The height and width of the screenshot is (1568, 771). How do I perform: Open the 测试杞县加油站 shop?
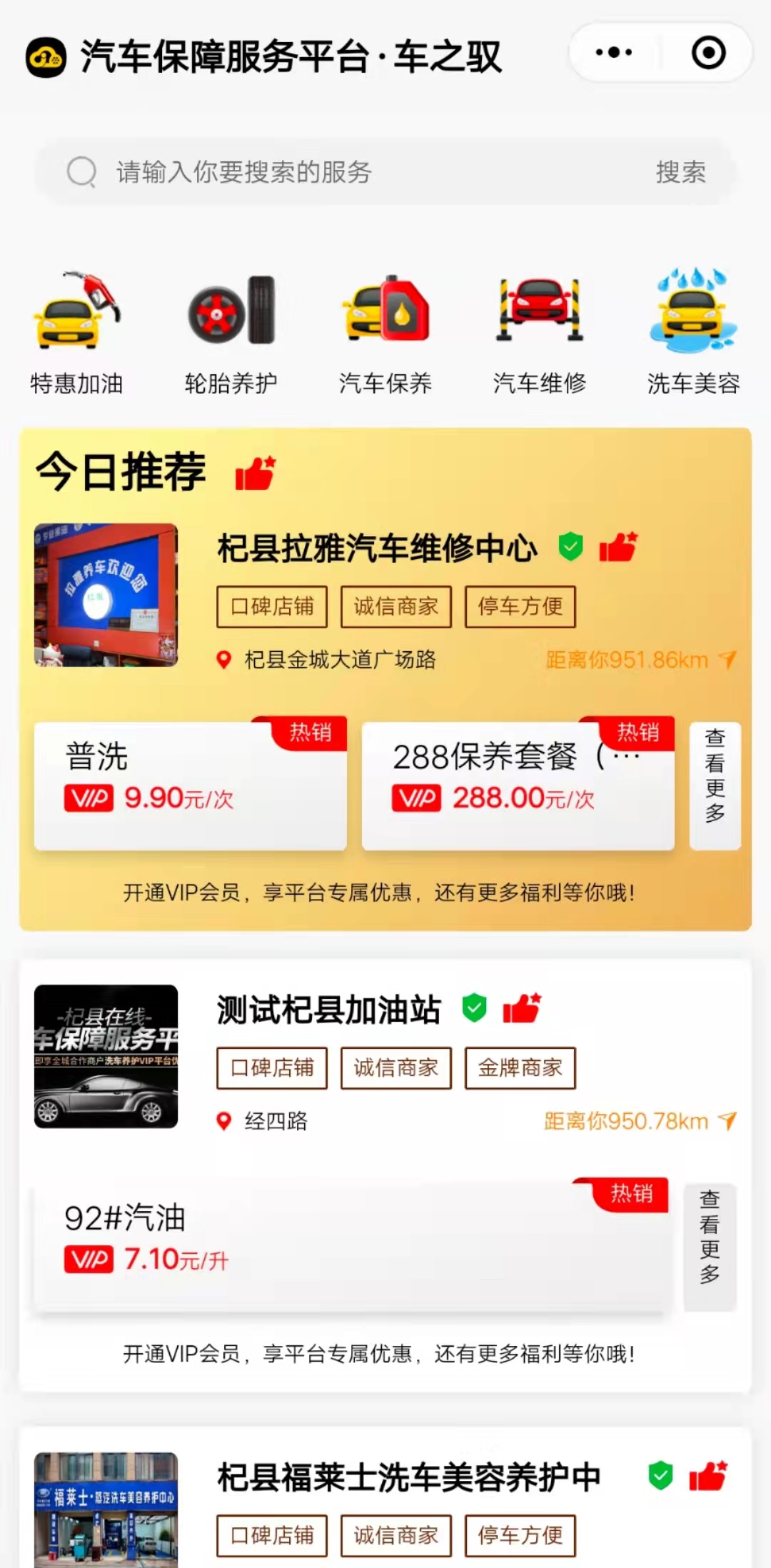point(328,1010)
